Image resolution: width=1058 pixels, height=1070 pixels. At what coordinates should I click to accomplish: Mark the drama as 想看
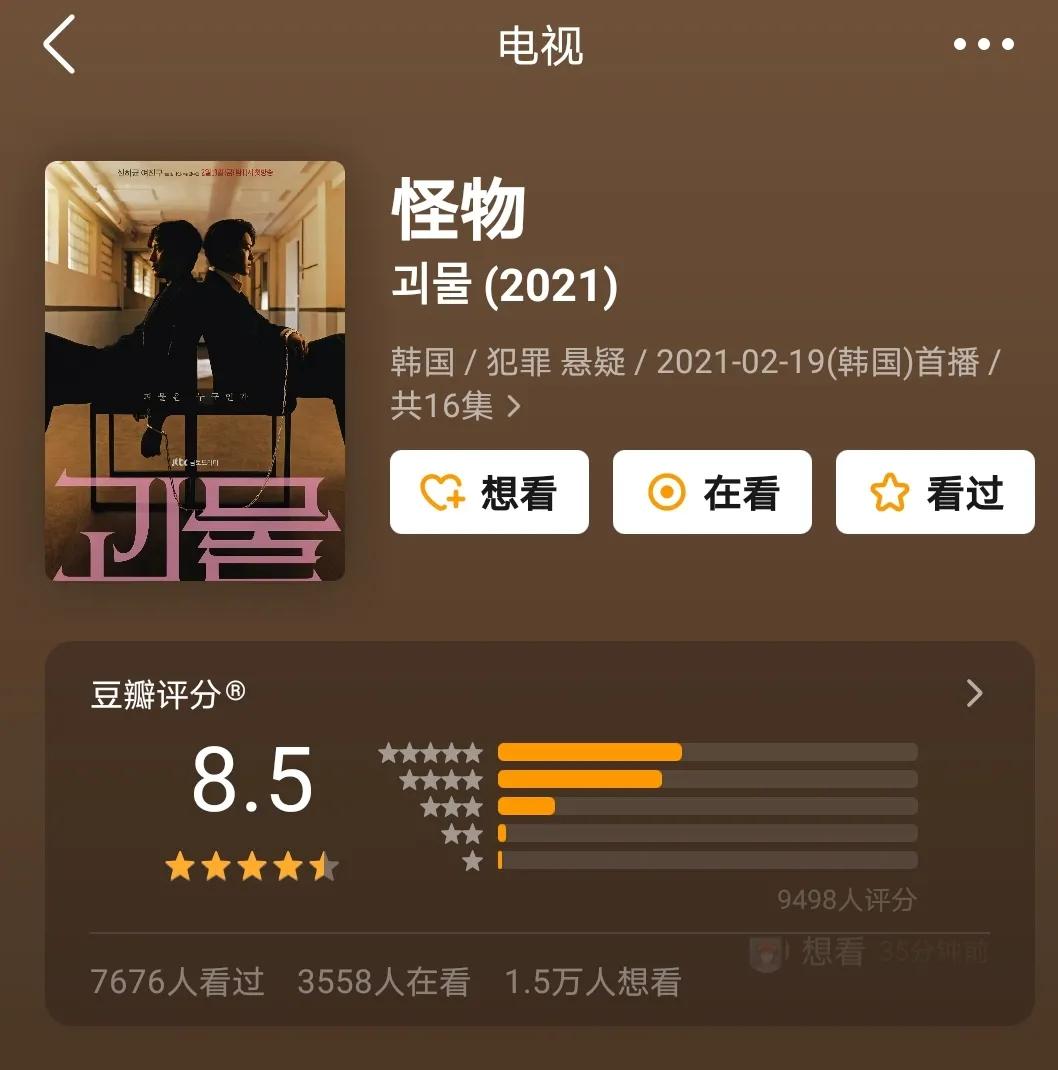click(x=489, y=492)
